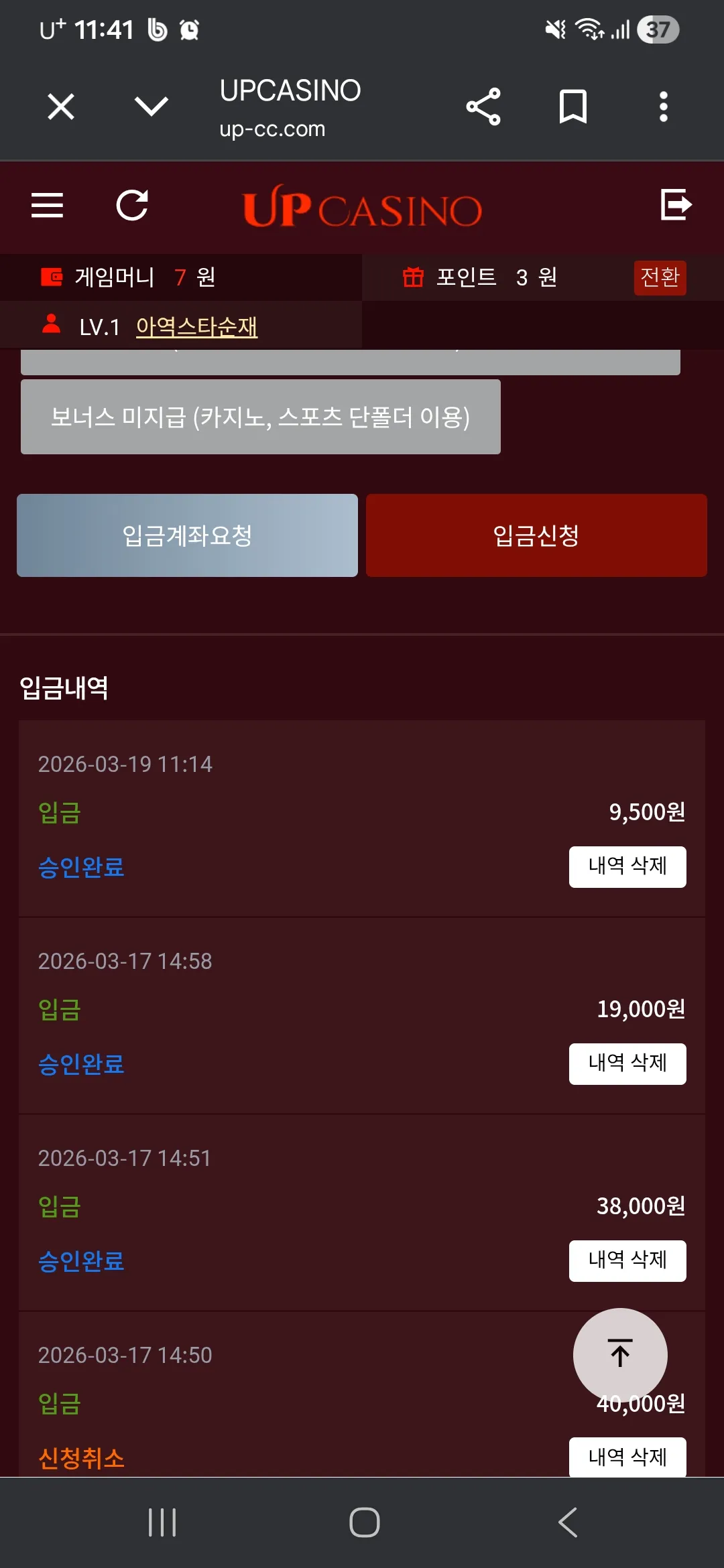This screenshot has height=1568, width=724.
Task: Close the in-app browser with X
Action: tap(61, 107)
